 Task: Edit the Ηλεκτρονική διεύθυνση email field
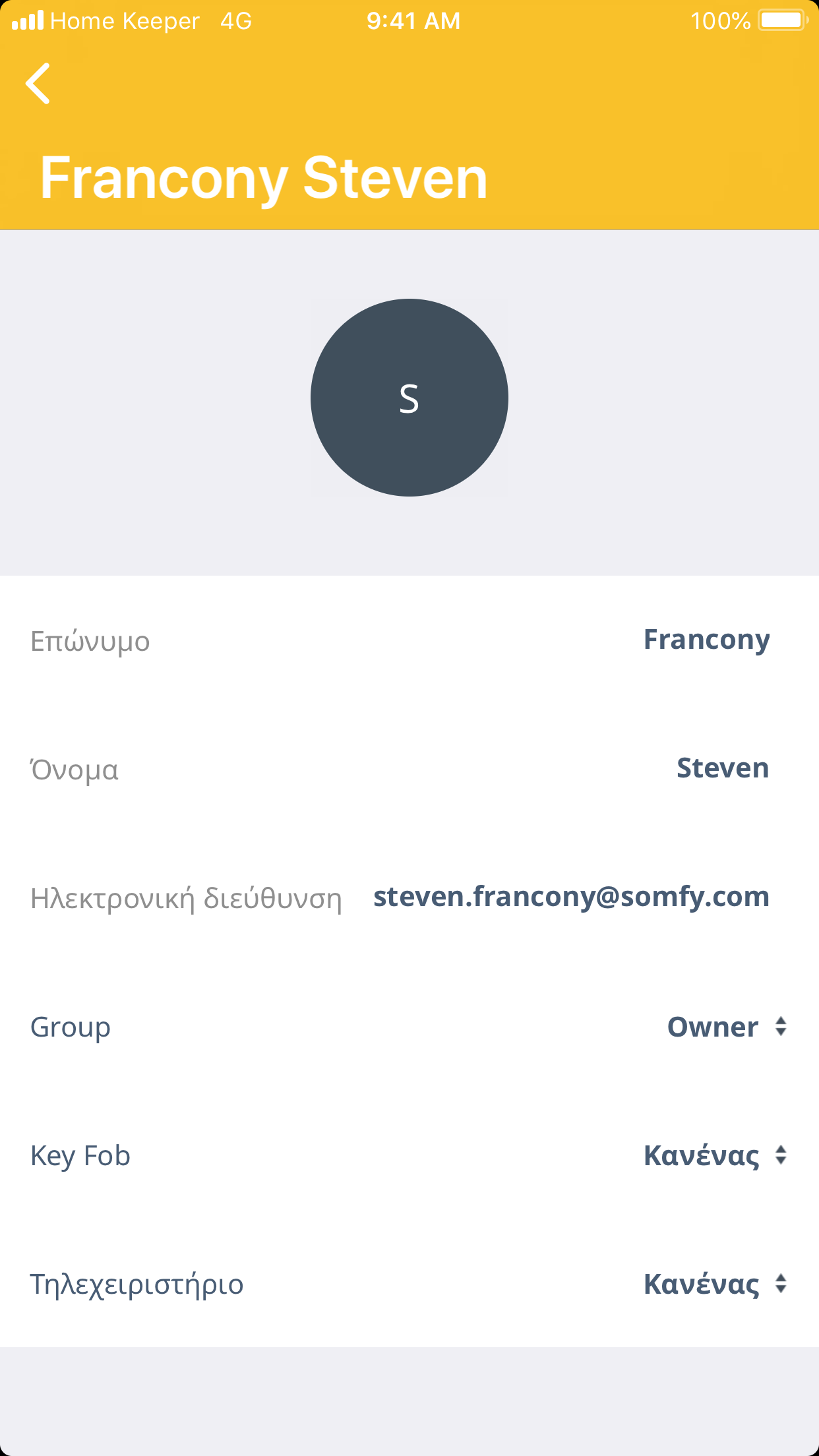coord(571,897)
